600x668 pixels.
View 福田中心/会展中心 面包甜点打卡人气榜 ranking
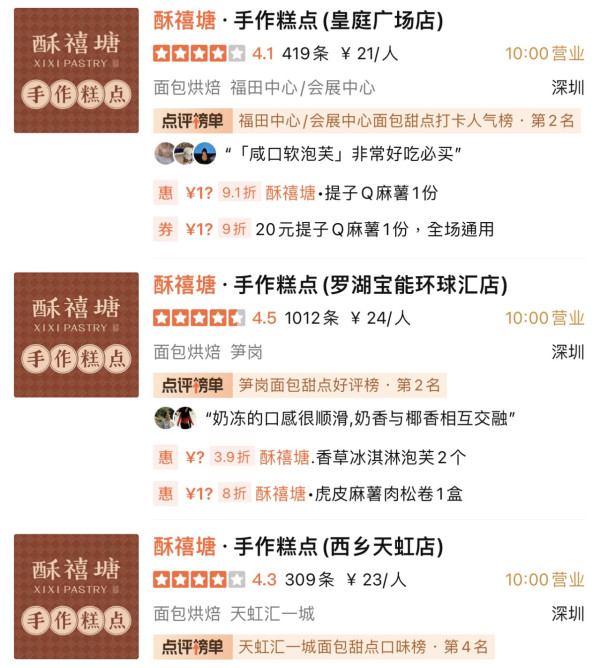(x=367, y=121)
